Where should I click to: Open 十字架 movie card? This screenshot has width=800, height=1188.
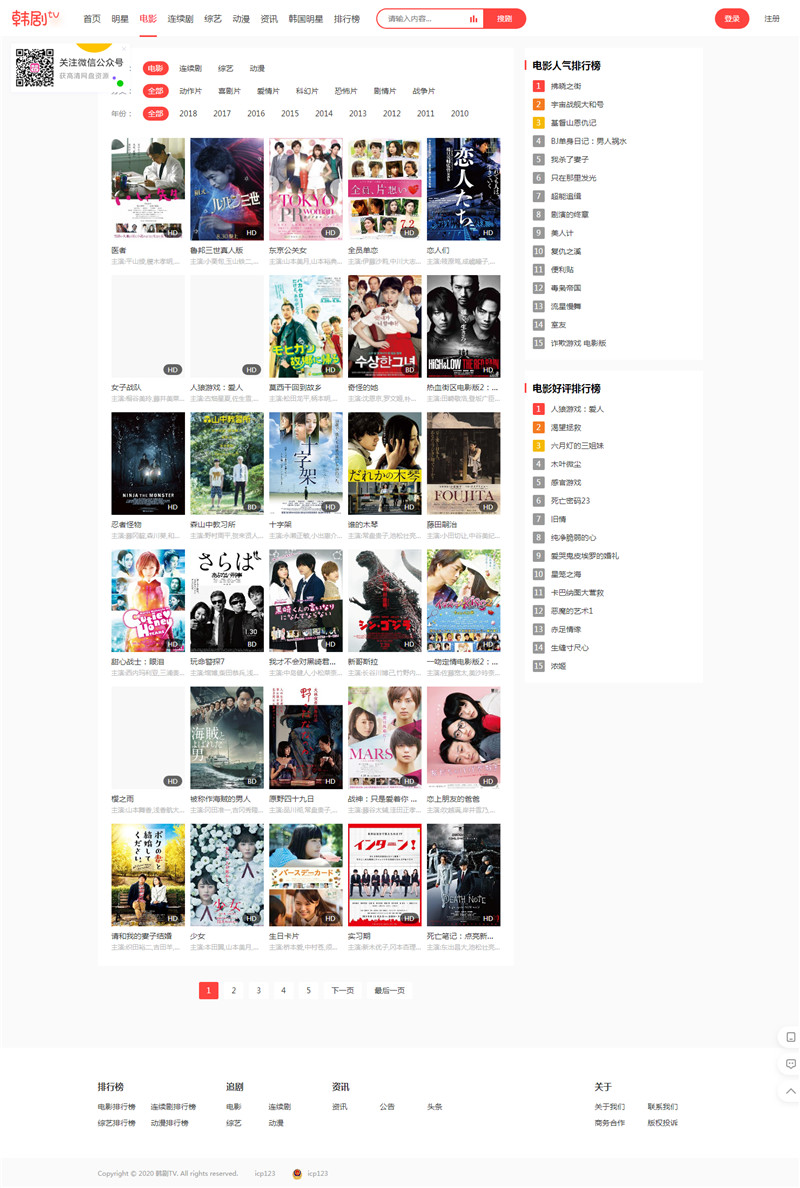(x=306, y=463)
